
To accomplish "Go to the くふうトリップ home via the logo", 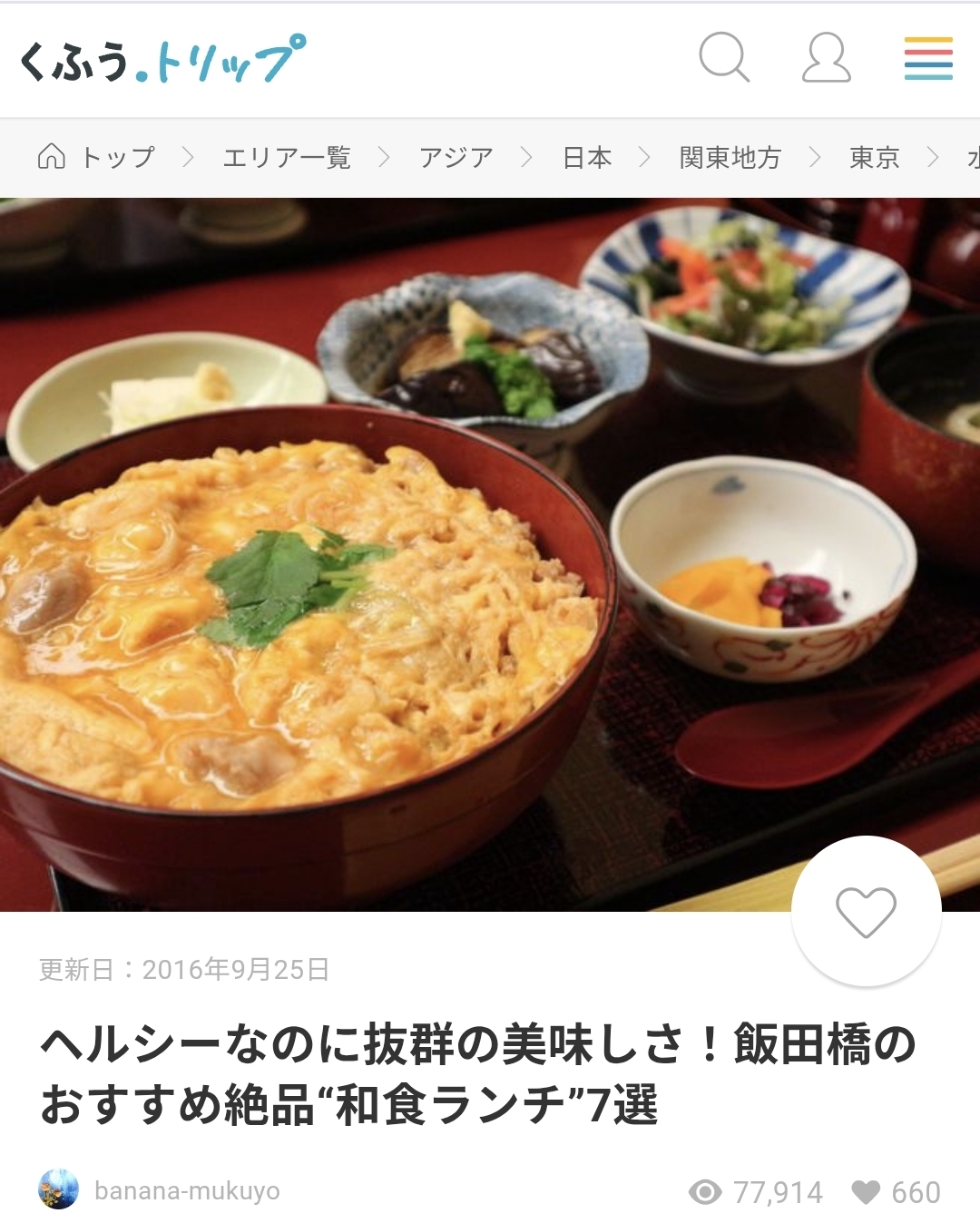I will tap(163, 60).
